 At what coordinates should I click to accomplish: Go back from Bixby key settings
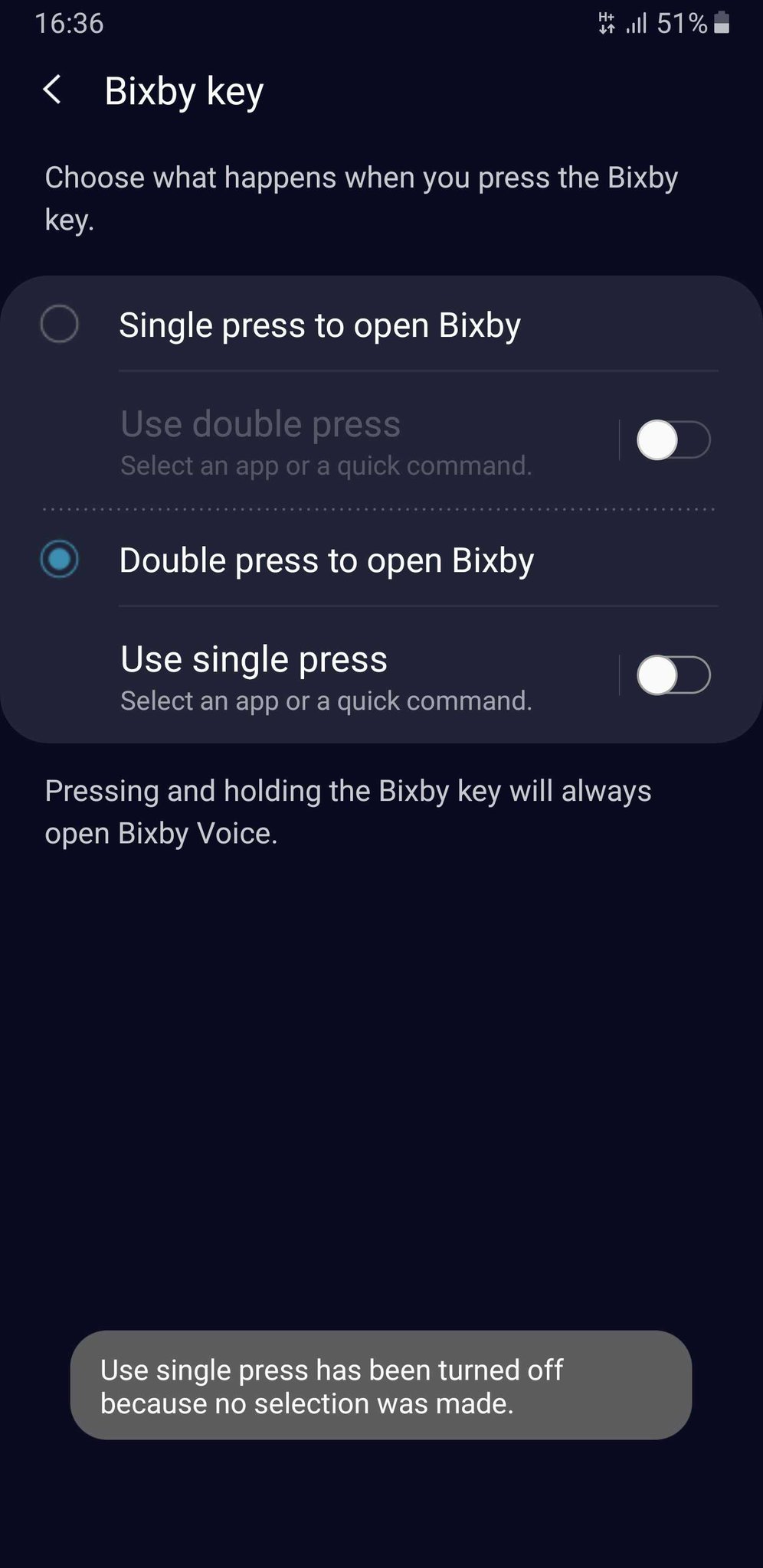tap(52, 90)
